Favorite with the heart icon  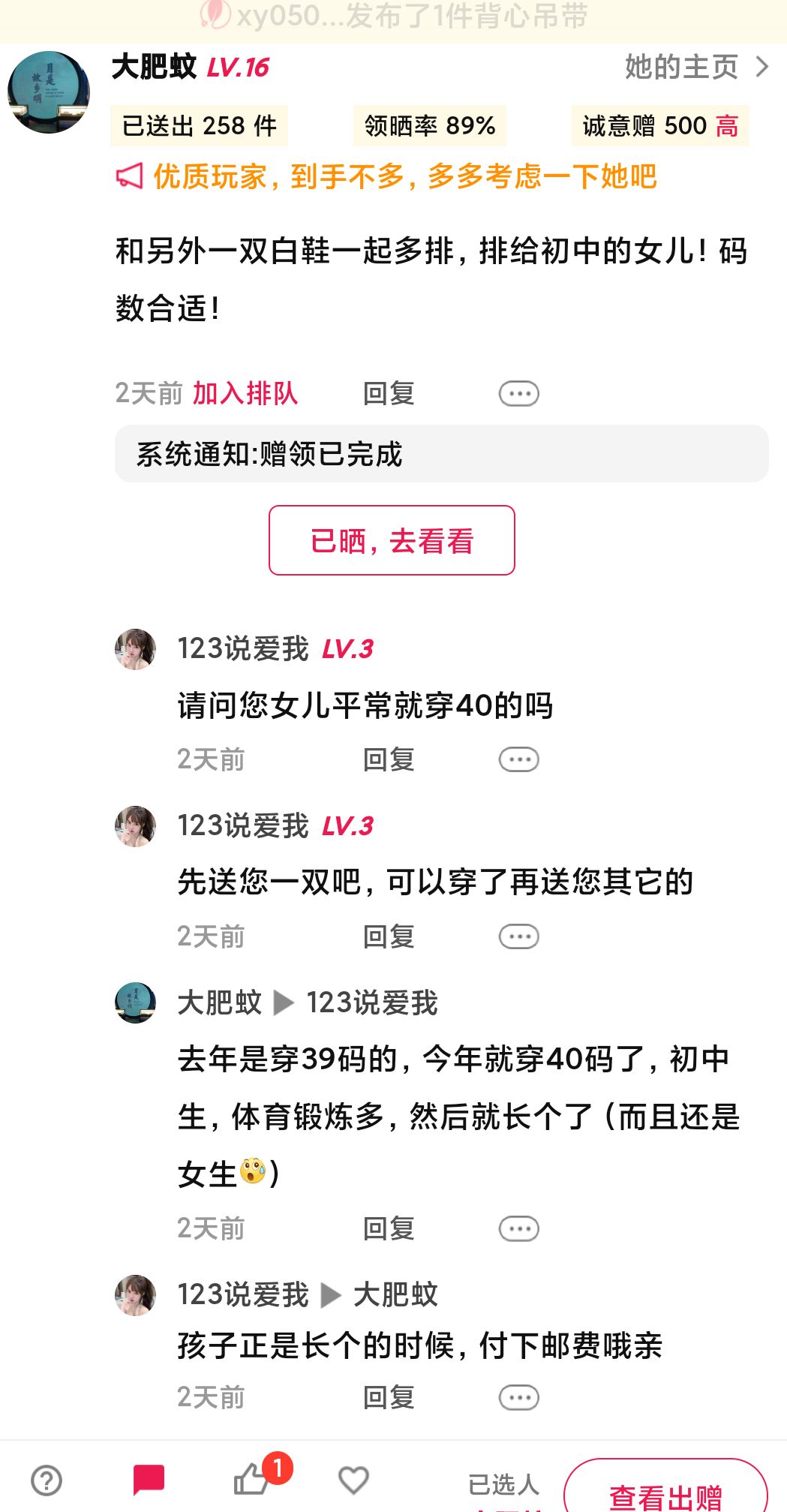coord(353,1480)
